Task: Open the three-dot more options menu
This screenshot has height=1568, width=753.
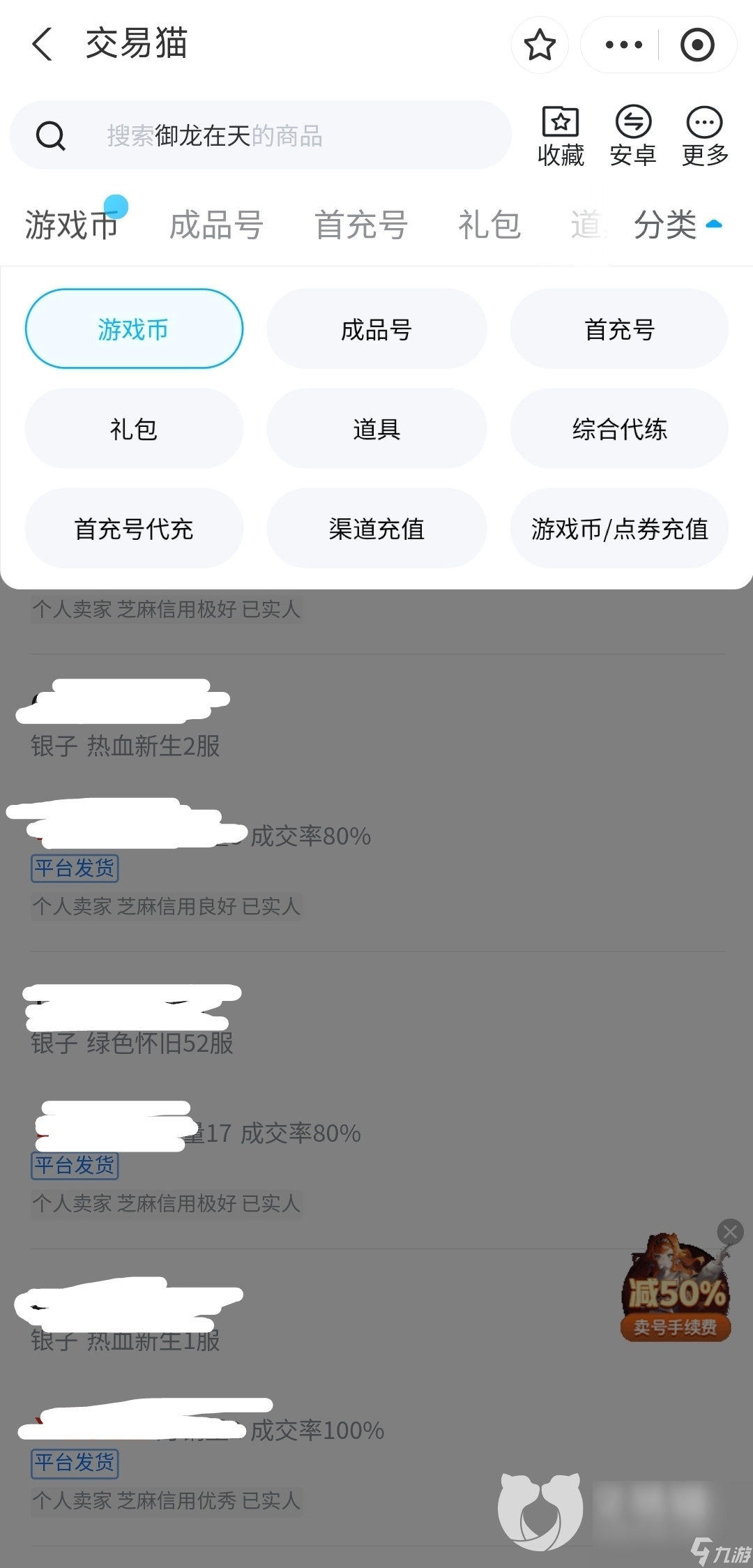Action: [x=623, y=45]
